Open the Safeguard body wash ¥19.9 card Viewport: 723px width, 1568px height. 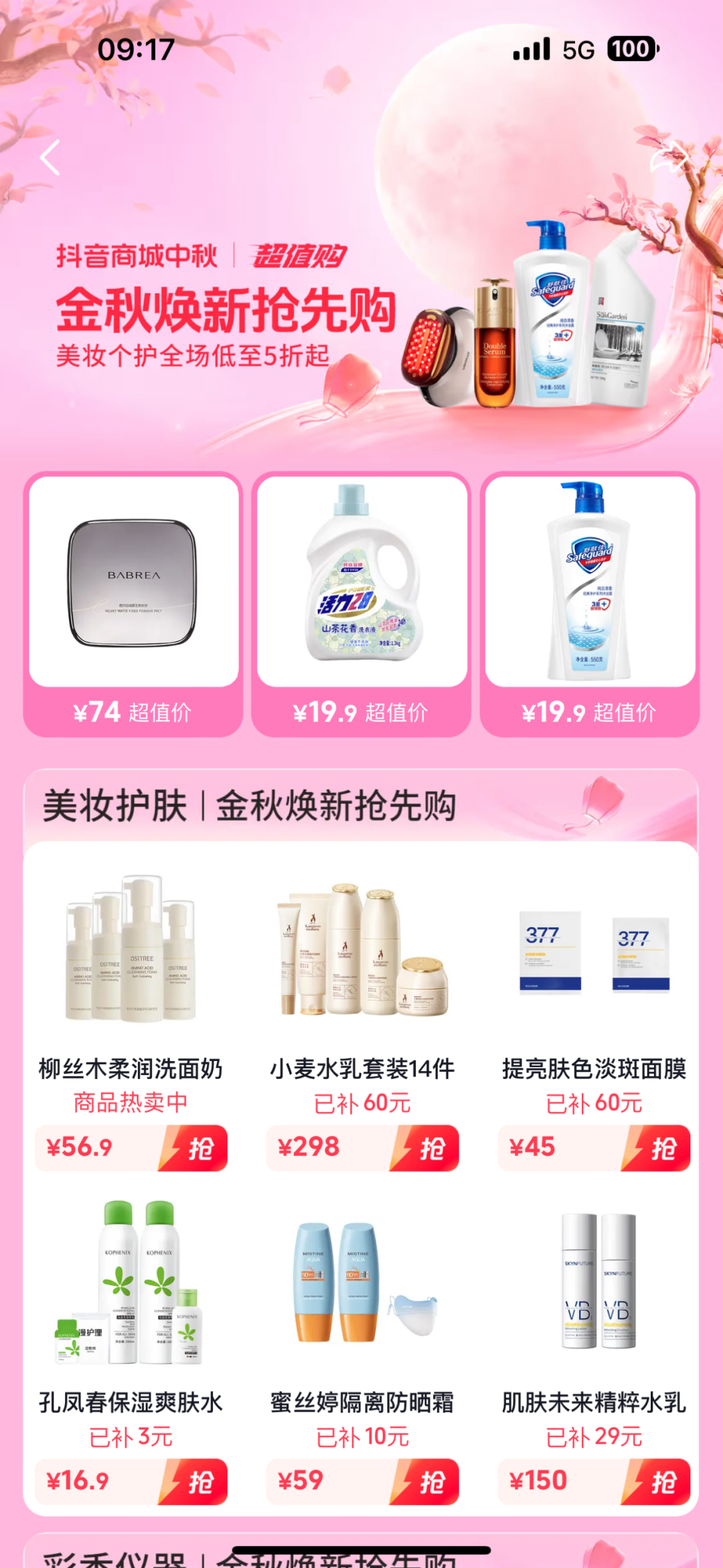590,603
